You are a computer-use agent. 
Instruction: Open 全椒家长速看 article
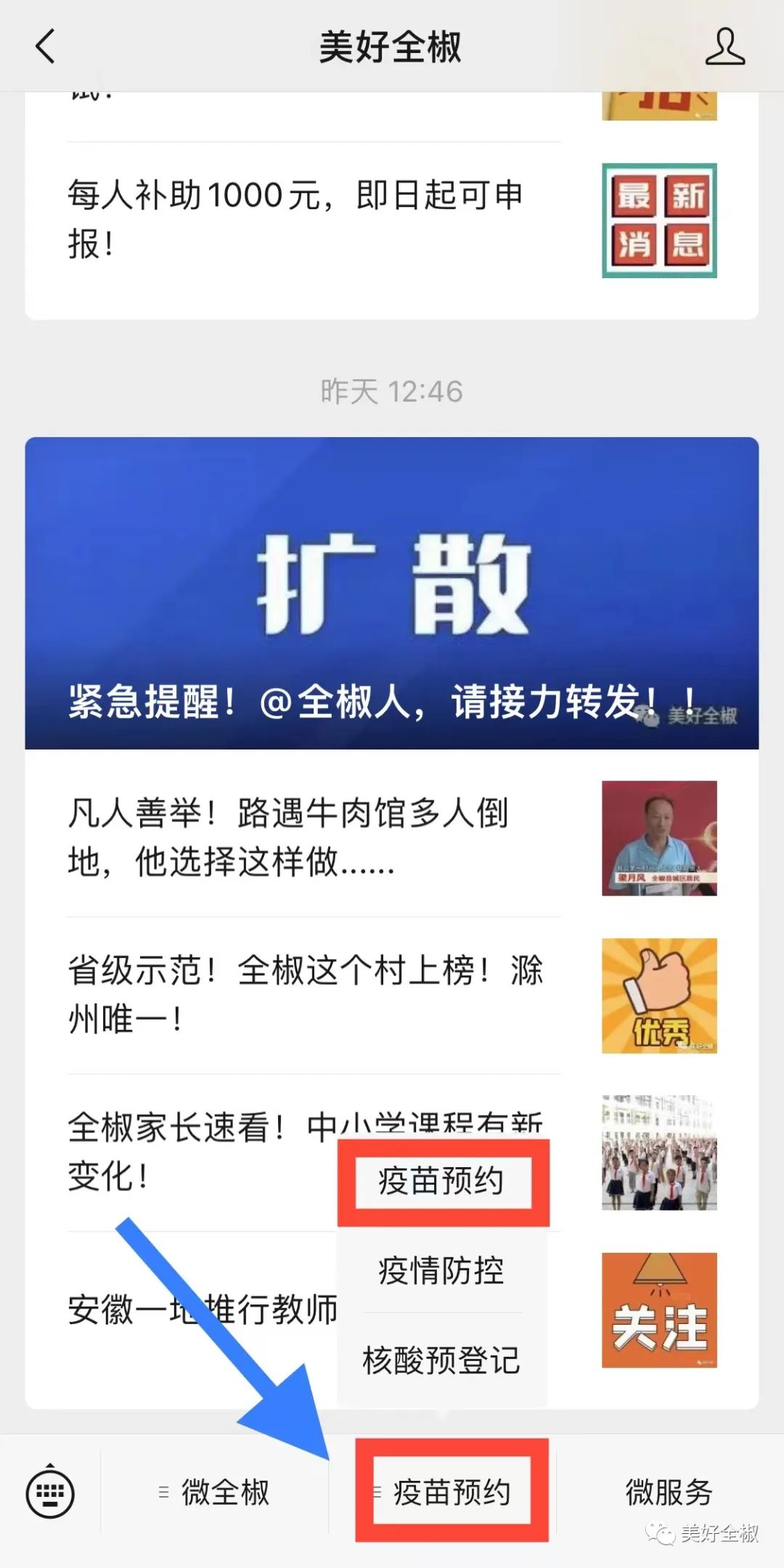click(x=196, y=1151)
